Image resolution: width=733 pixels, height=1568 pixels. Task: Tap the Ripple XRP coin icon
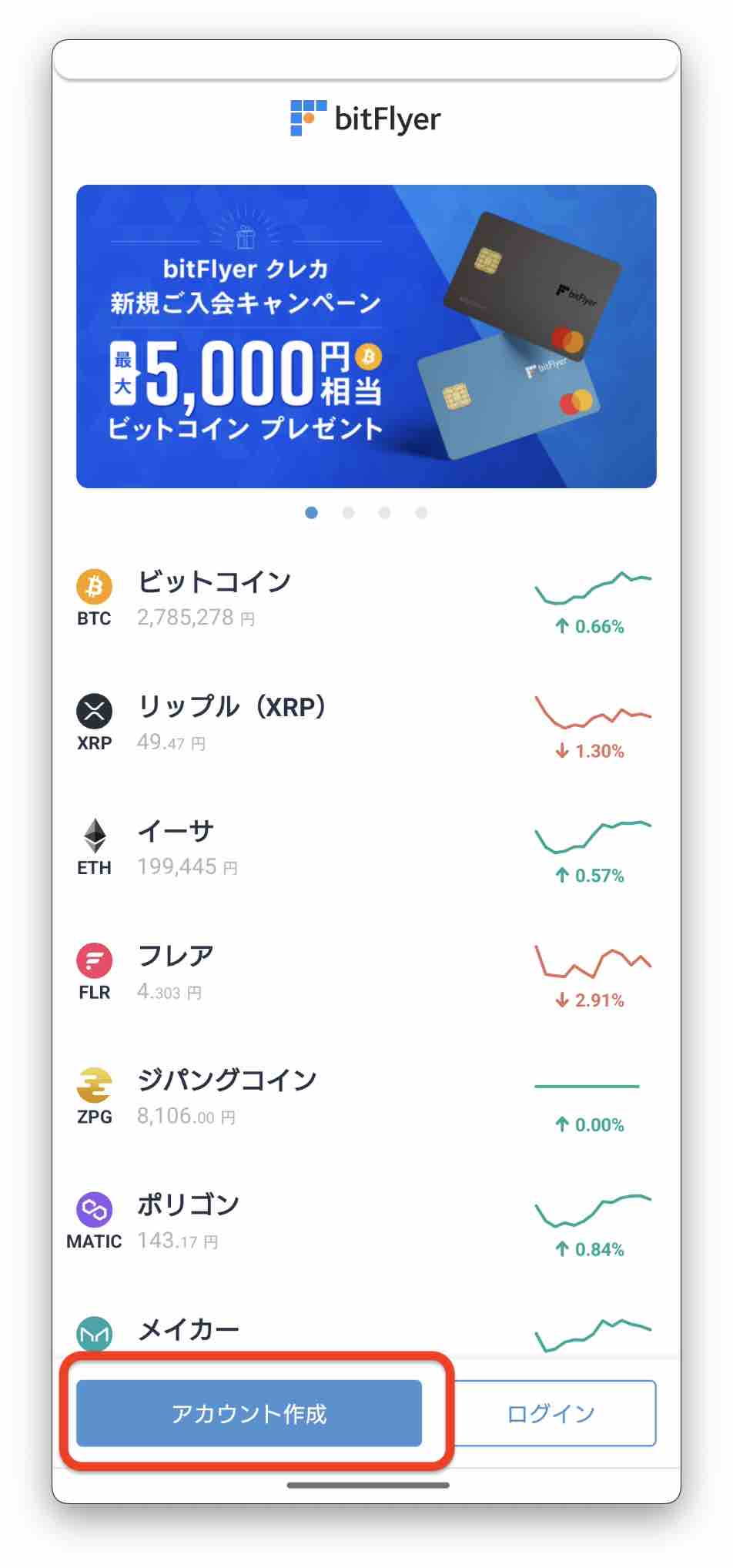pyautogui.click(x=94, y=712)
